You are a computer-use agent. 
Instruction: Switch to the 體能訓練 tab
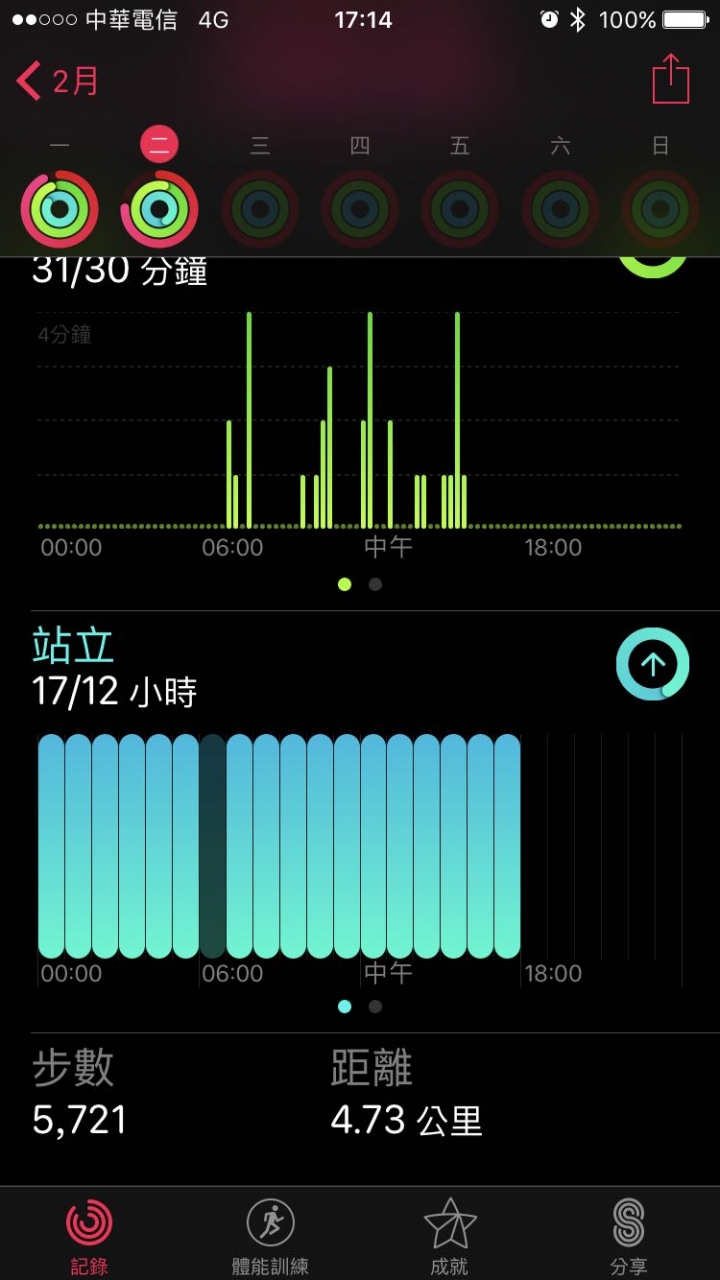[270, 1236]
